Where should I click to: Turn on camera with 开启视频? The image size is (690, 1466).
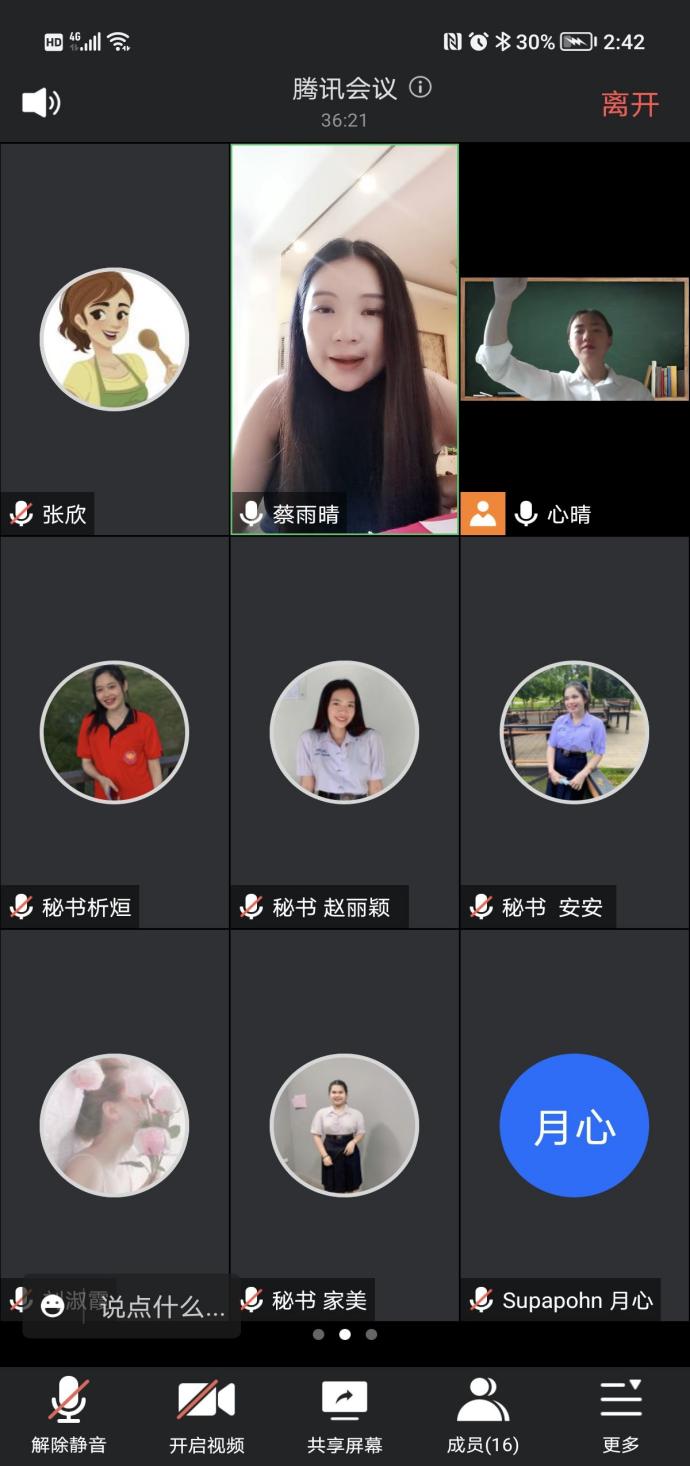(206, 1414)
